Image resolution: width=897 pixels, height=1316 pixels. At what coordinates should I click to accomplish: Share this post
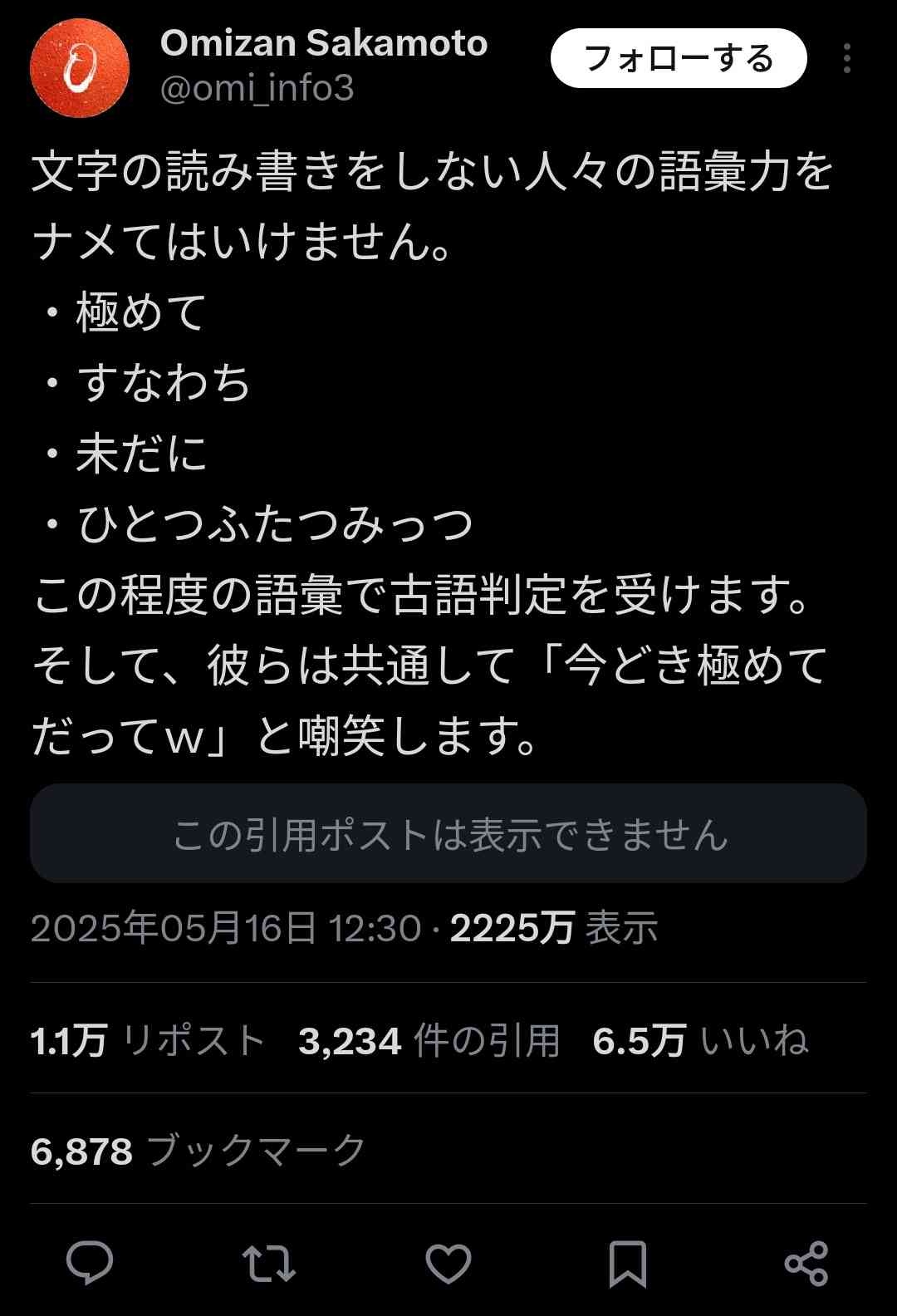(806, 1263)
